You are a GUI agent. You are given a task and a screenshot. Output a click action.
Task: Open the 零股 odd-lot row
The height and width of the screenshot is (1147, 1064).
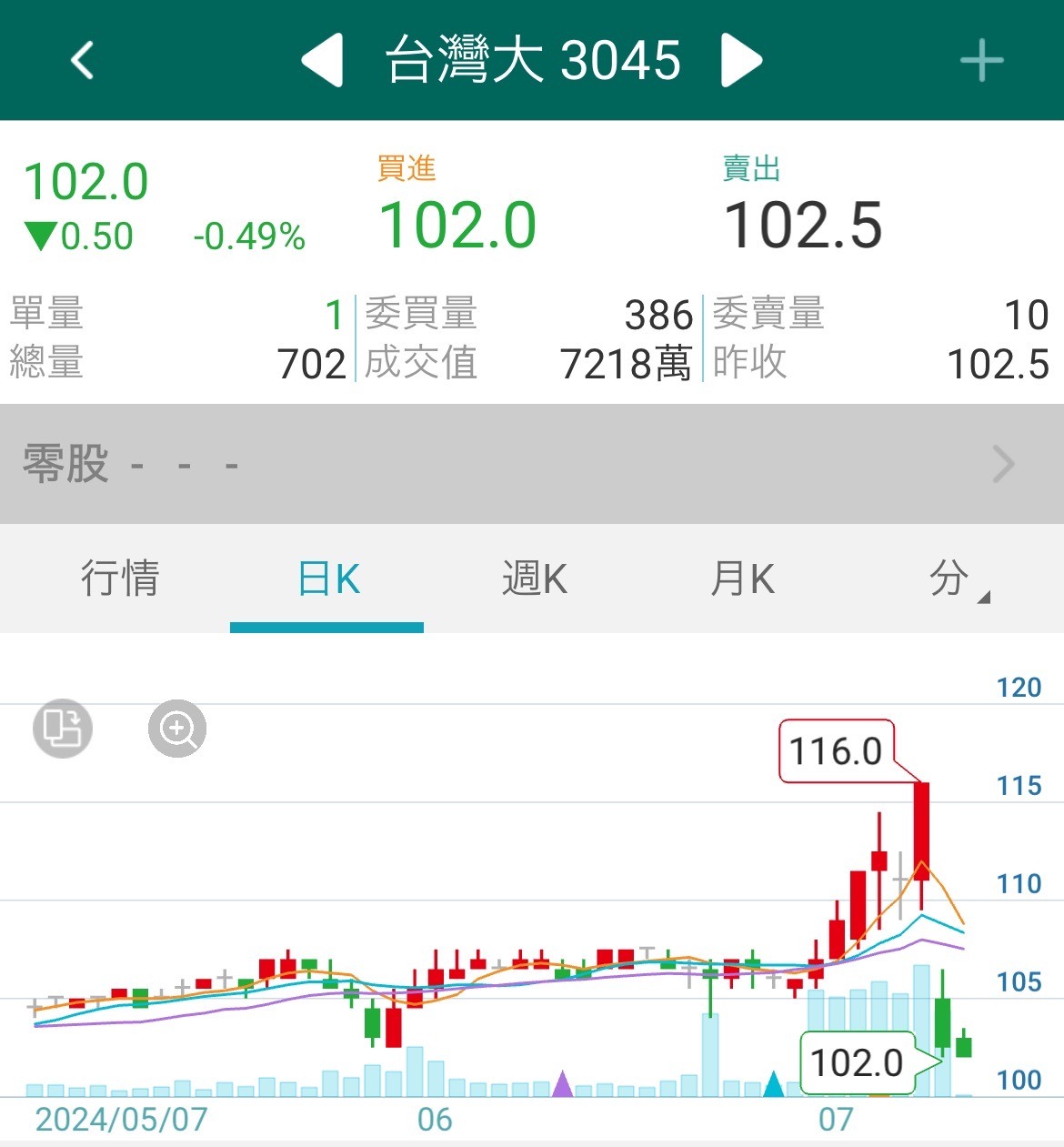(x=532, y=464)
